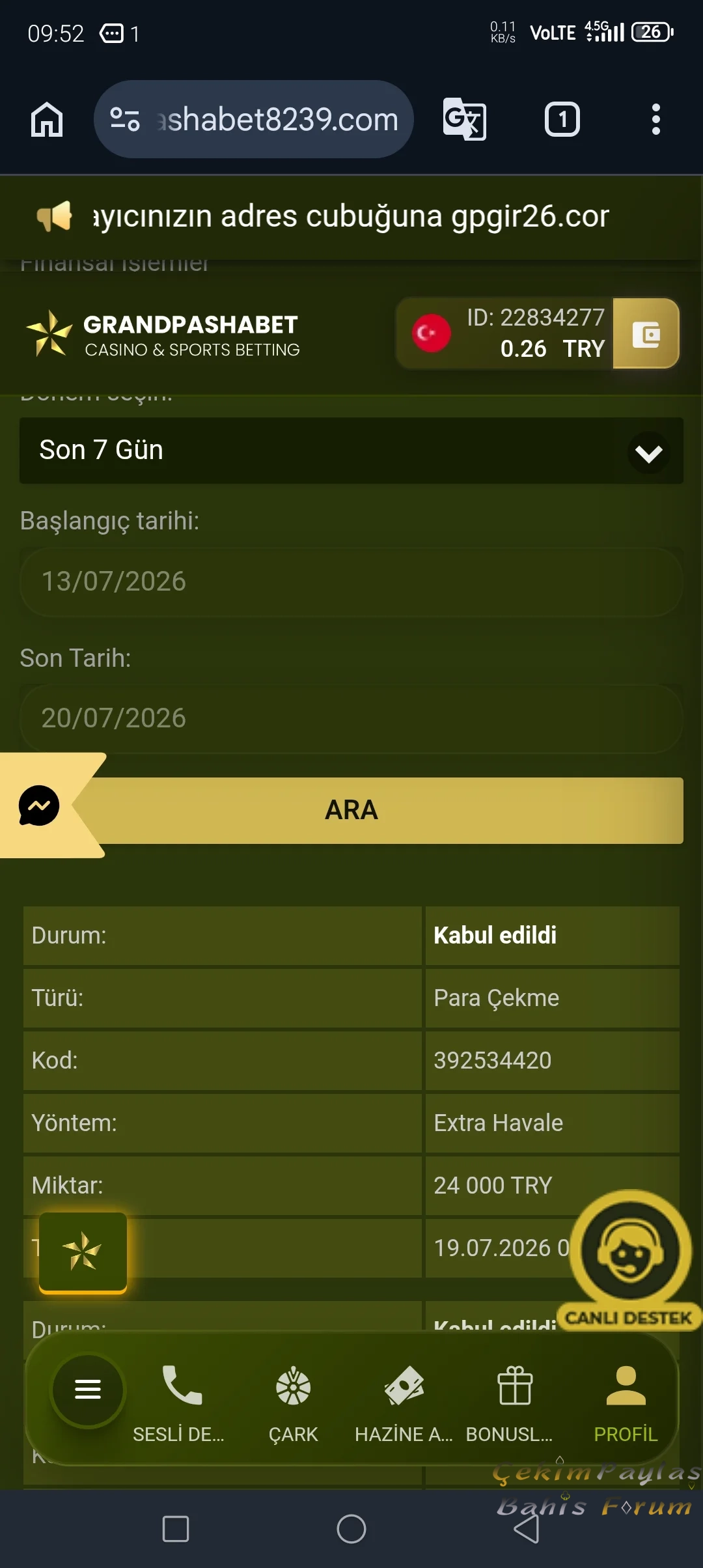Translate the page with Google Translate icon
703x1568 pixels.
click(464, 119)
